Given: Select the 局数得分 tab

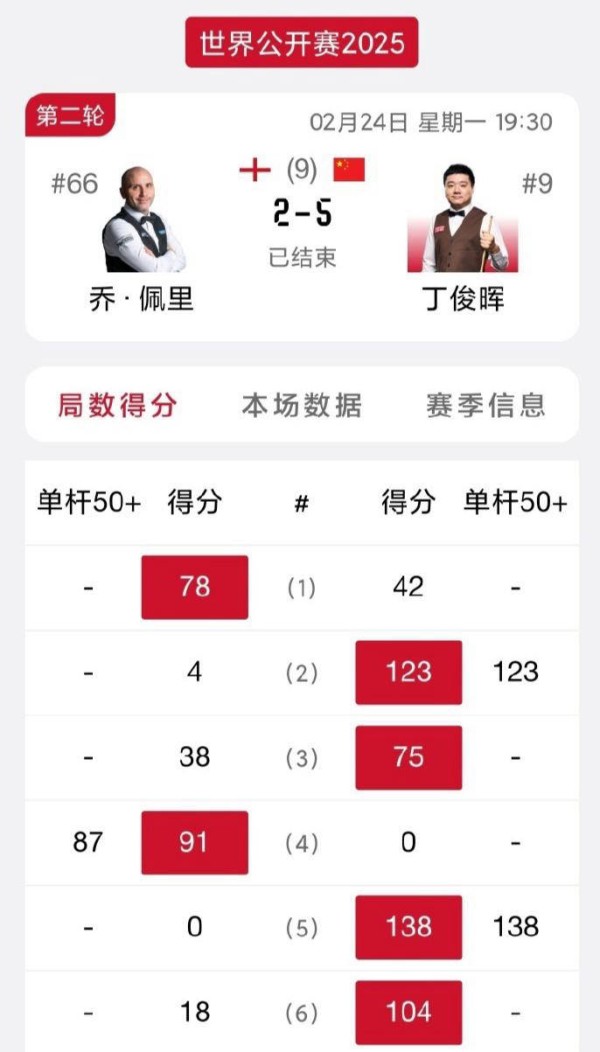Looking at the screenshot, I should tap(117, 405).
